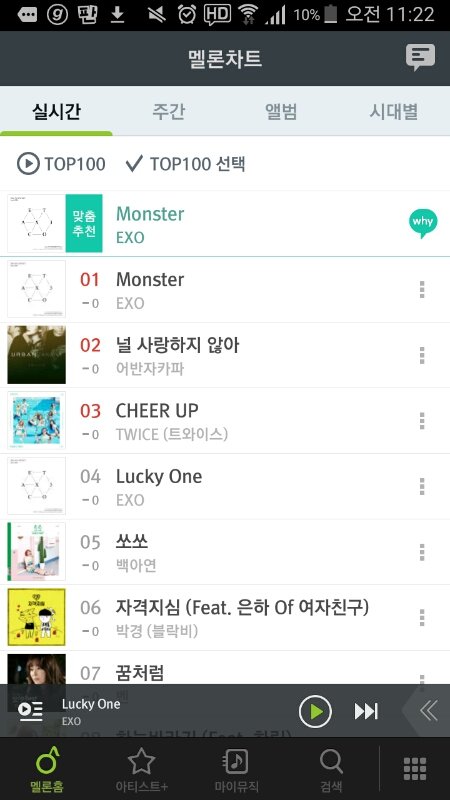This screenshot has width=450, height=800.
Task: Play the TOP100 chart
Action: point(61,164)
